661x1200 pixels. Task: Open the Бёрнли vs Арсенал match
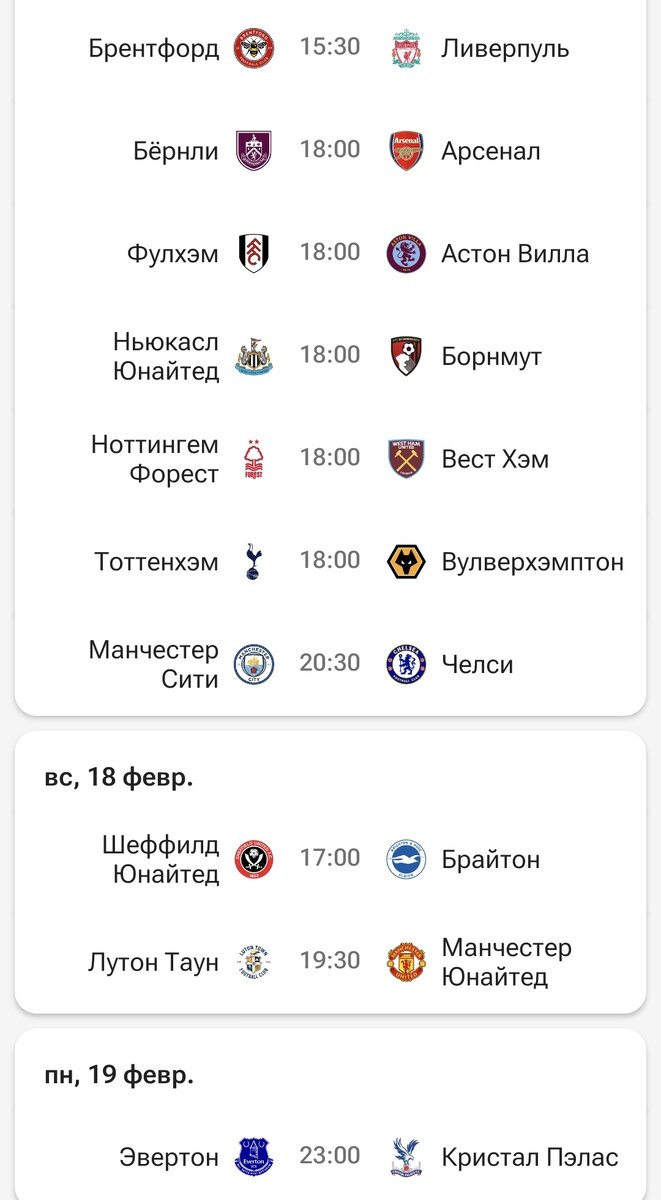coord(330,150)
